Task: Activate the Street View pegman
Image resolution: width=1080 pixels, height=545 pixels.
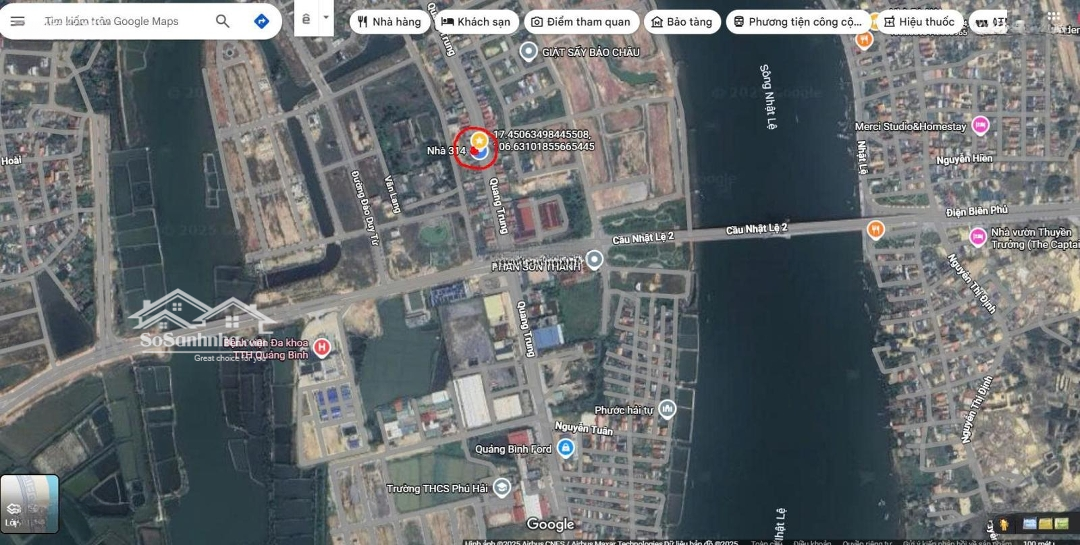Action: click(1003, 524)
